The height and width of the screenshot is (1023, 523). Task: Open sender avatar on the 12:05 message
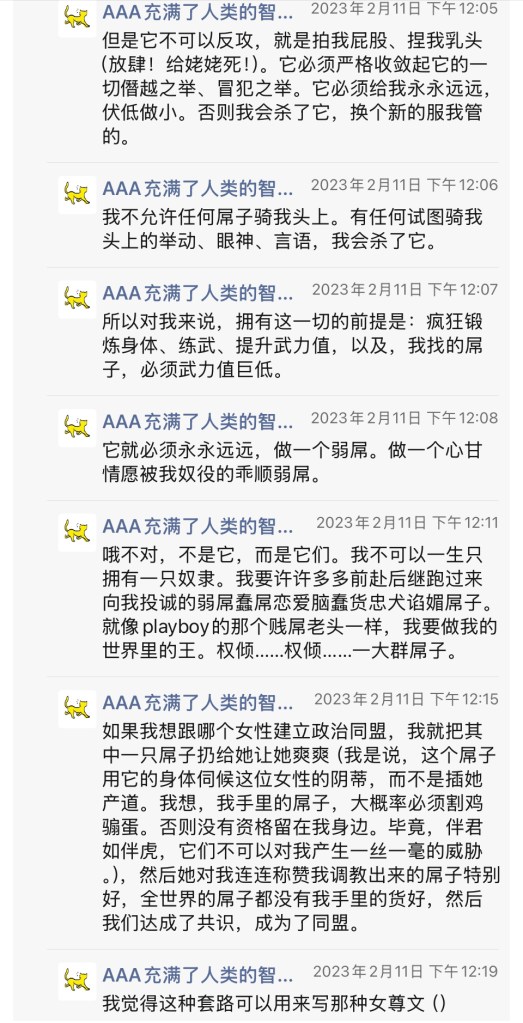pos(77,17)
